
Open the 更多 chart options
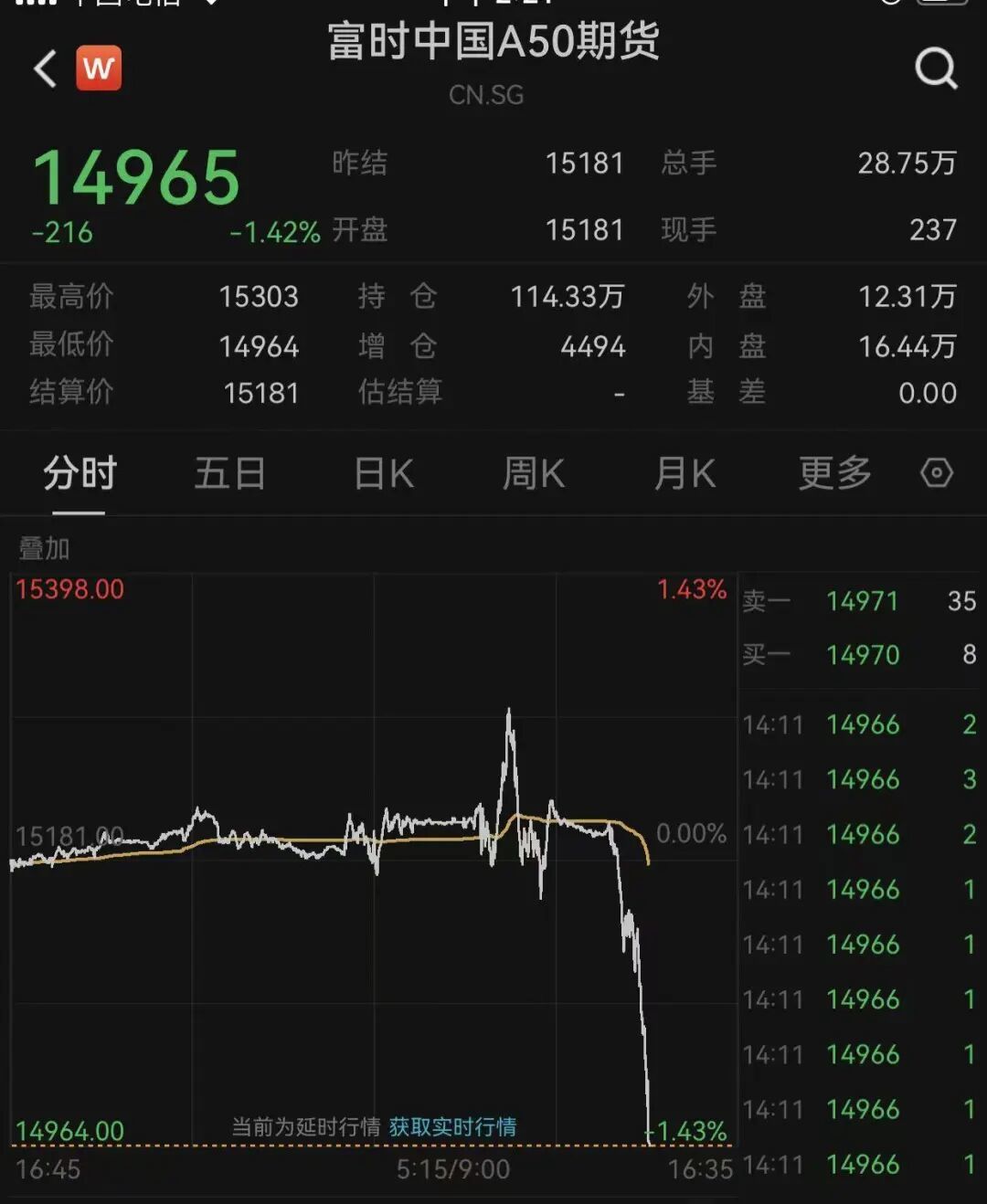tap(834, 473)
